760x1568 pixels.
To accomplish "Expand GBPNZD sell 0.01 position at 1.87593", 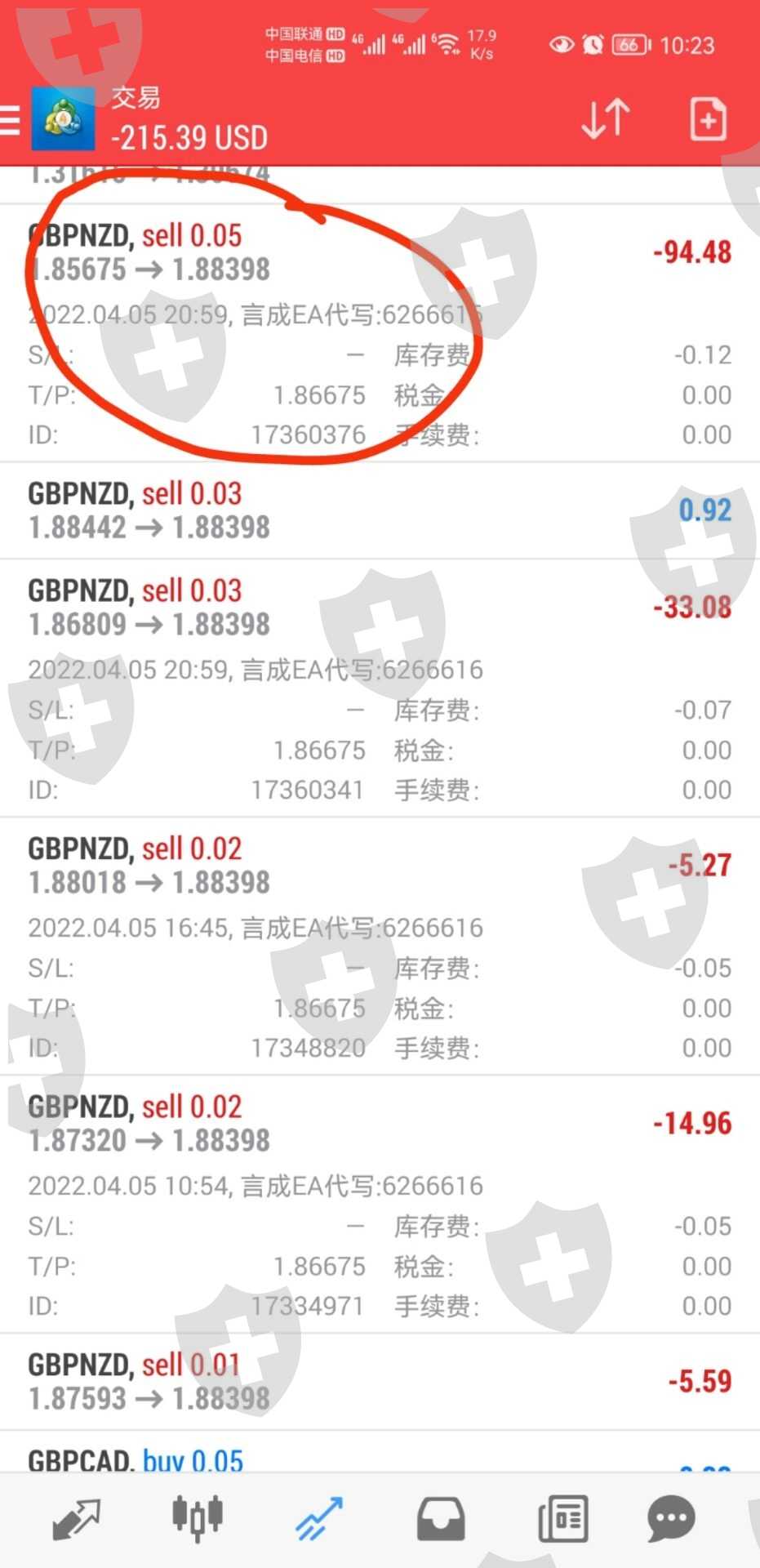I will (x=380, y=1382).
